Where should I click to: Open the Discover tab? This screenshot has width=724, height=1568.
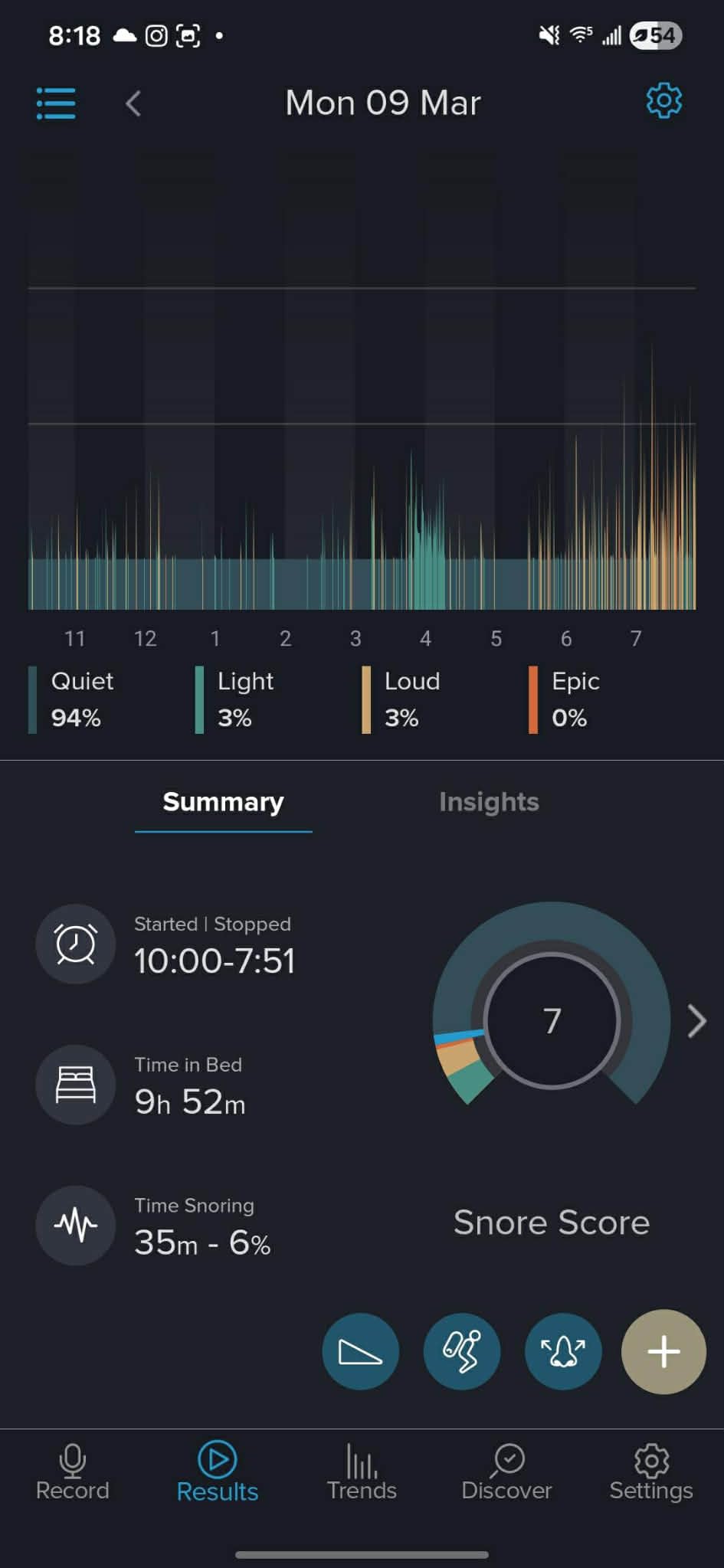tap(506, 1472)
